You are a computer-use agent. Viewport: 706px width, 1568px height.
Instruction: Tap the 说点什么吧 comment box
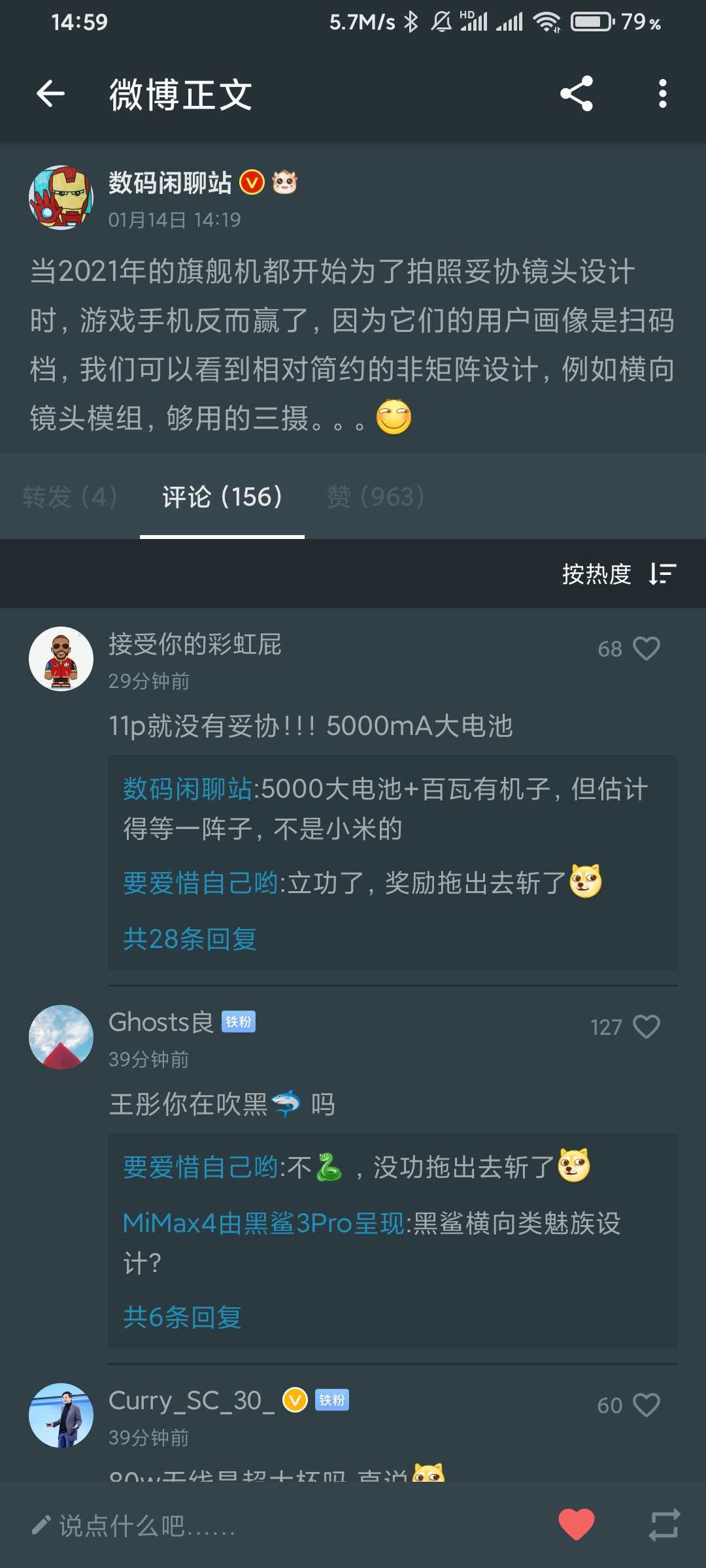coord(134,1526)
